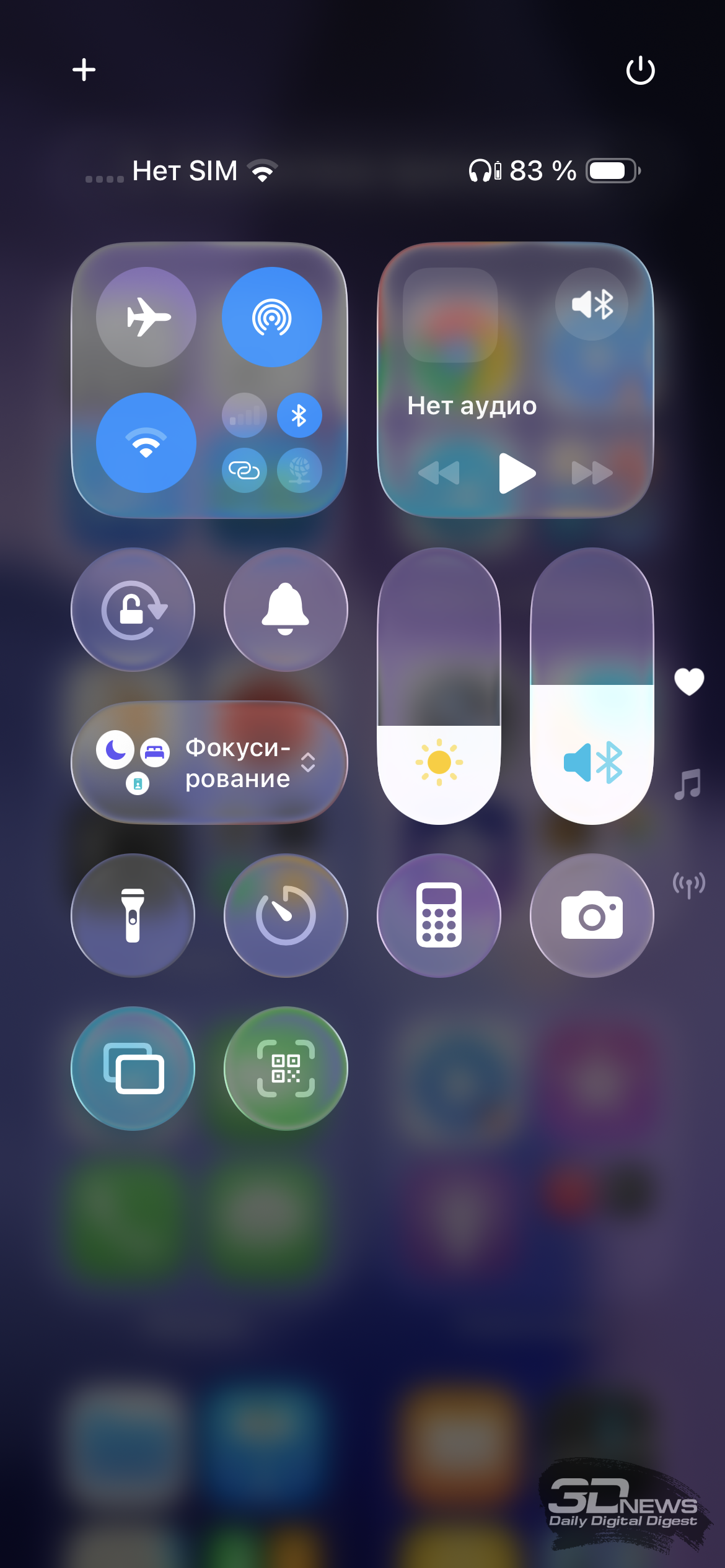Open the Bluetooth audio output picker

(x=592, y=304)
